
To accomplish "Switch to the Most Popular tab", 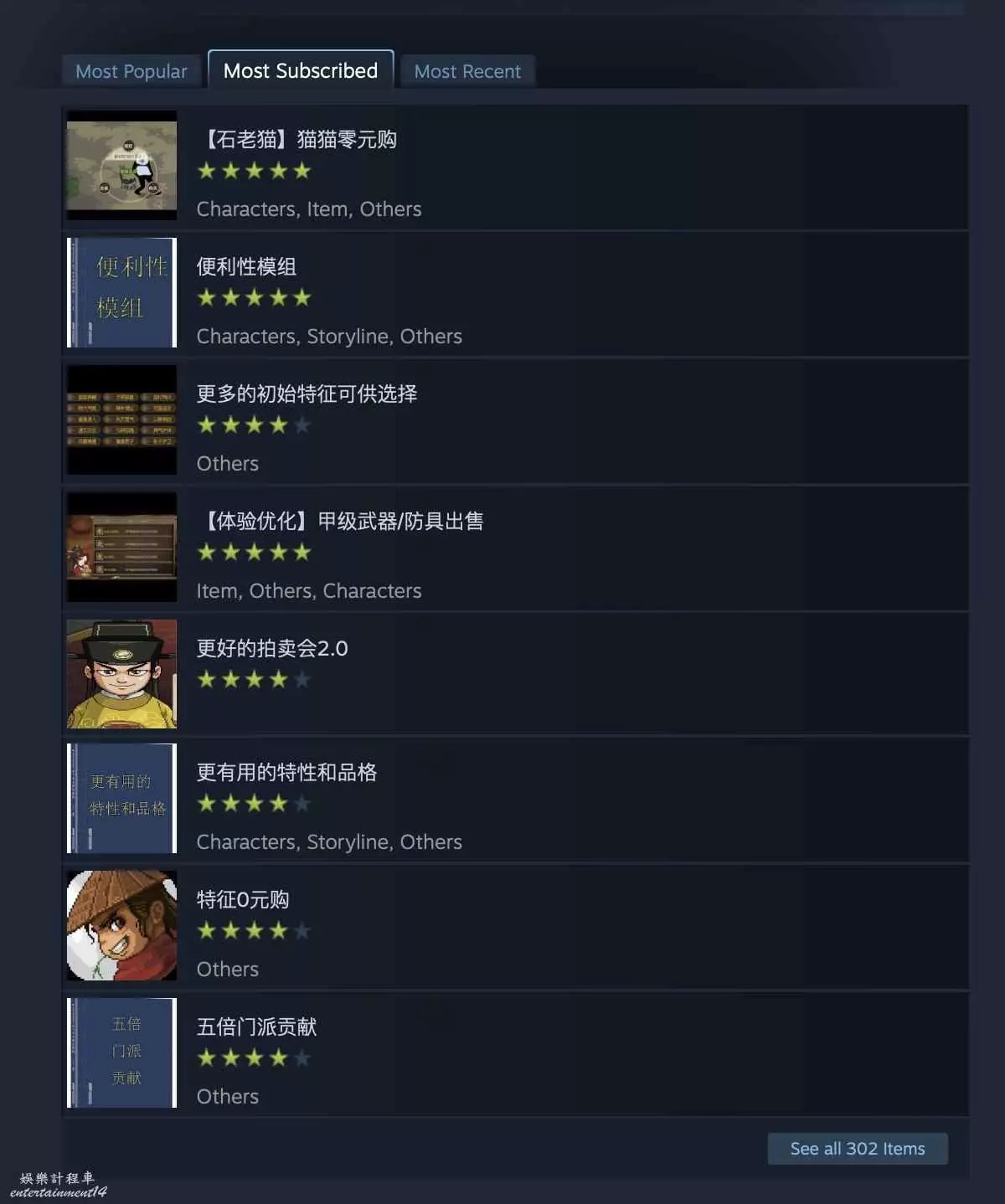I will 131,71.
